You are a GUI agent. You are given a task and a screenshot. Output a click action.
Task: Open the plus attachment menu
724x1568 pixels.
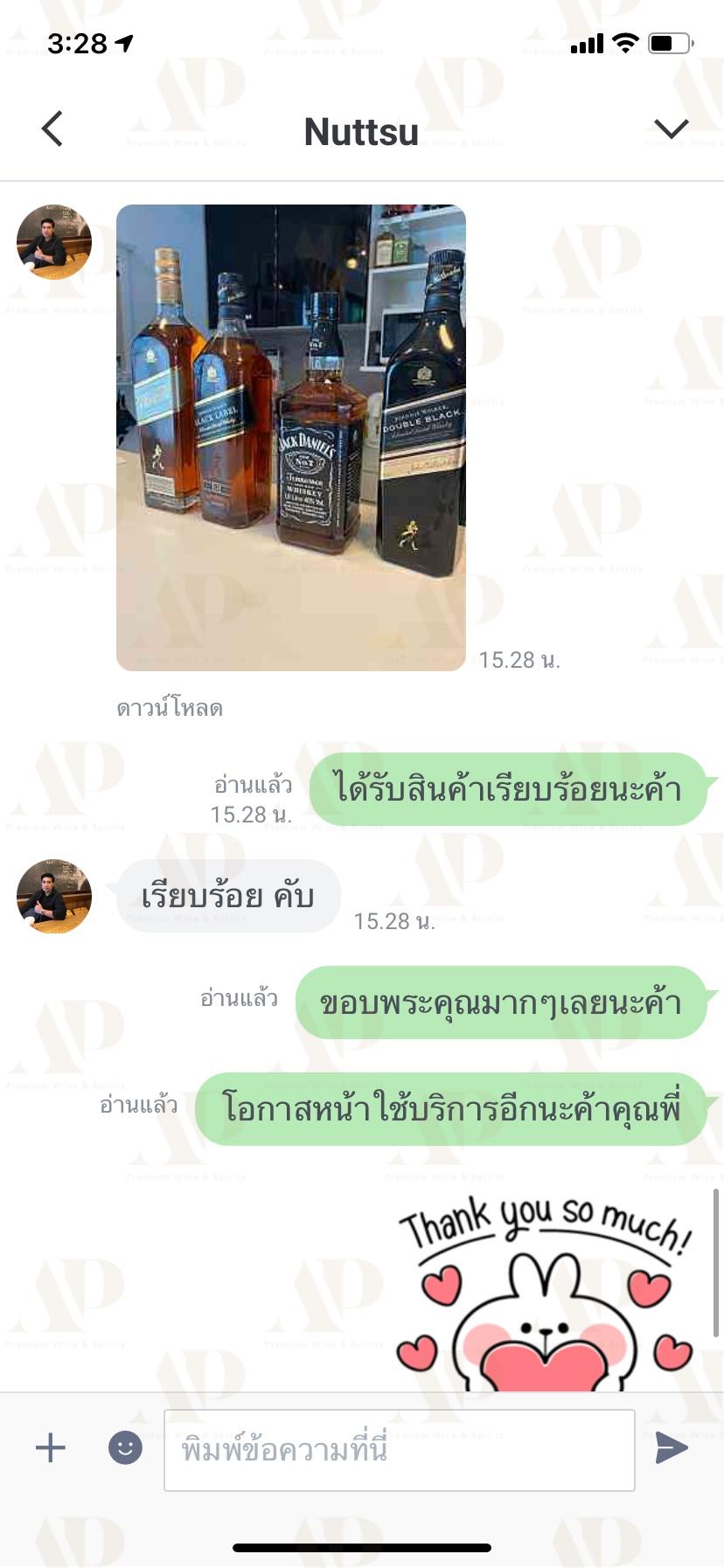(51, 1447)
